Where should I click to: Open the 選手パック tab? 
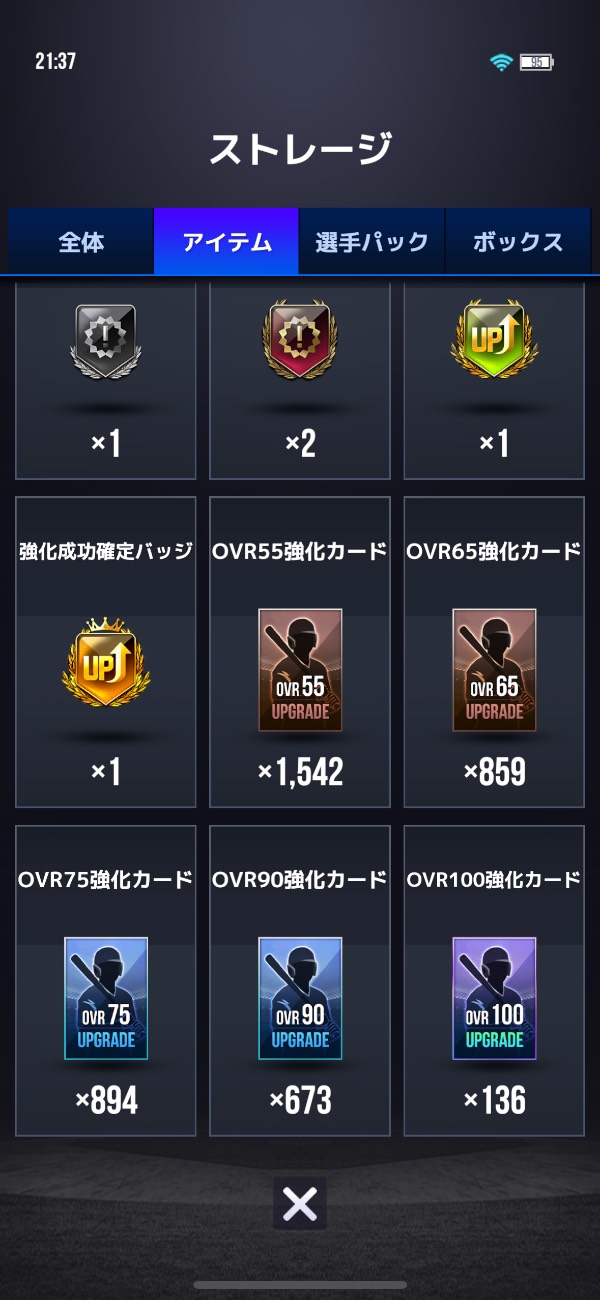pyautogui.click(x=372, y=242)
